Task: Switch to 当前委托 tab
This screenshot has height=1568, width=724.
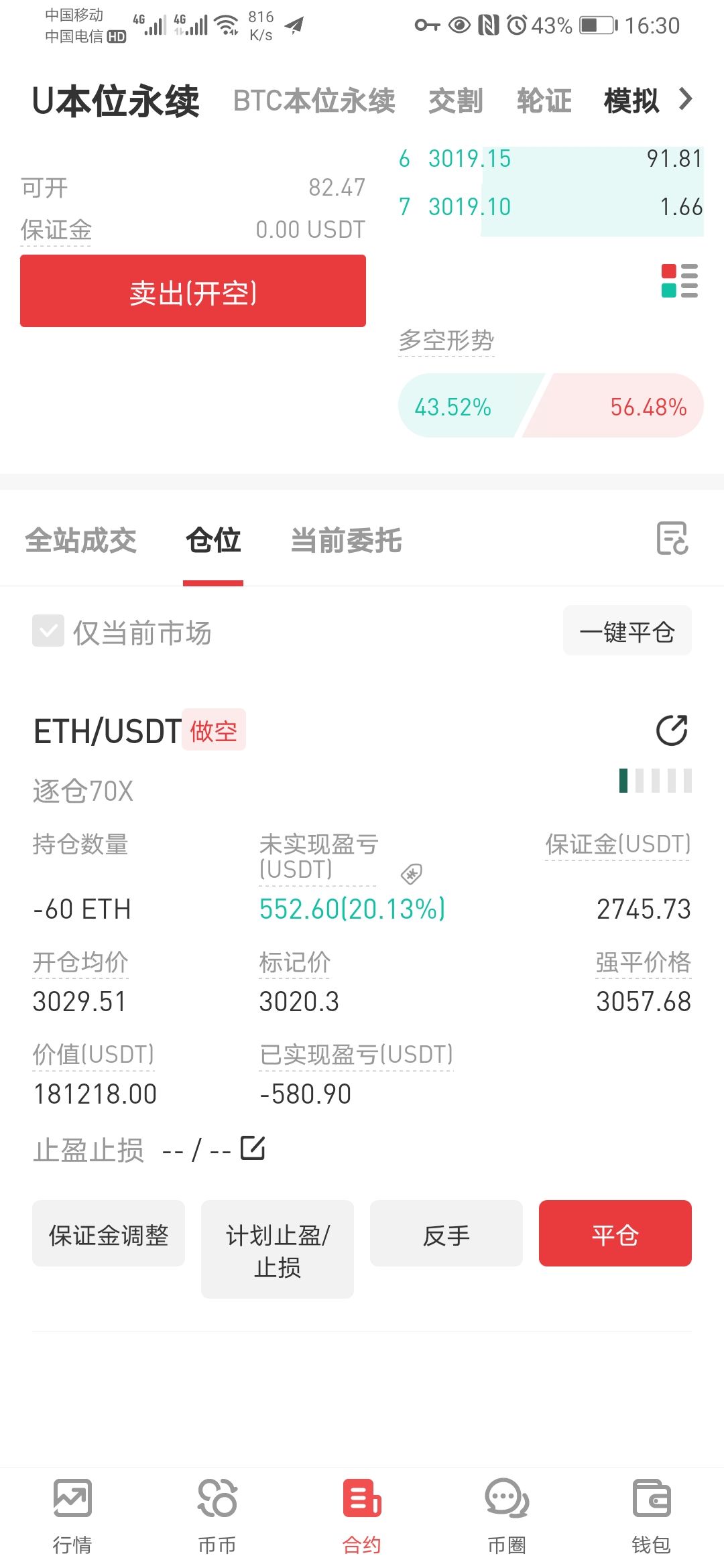Action: pyautogui.click(x=346, y=540)
